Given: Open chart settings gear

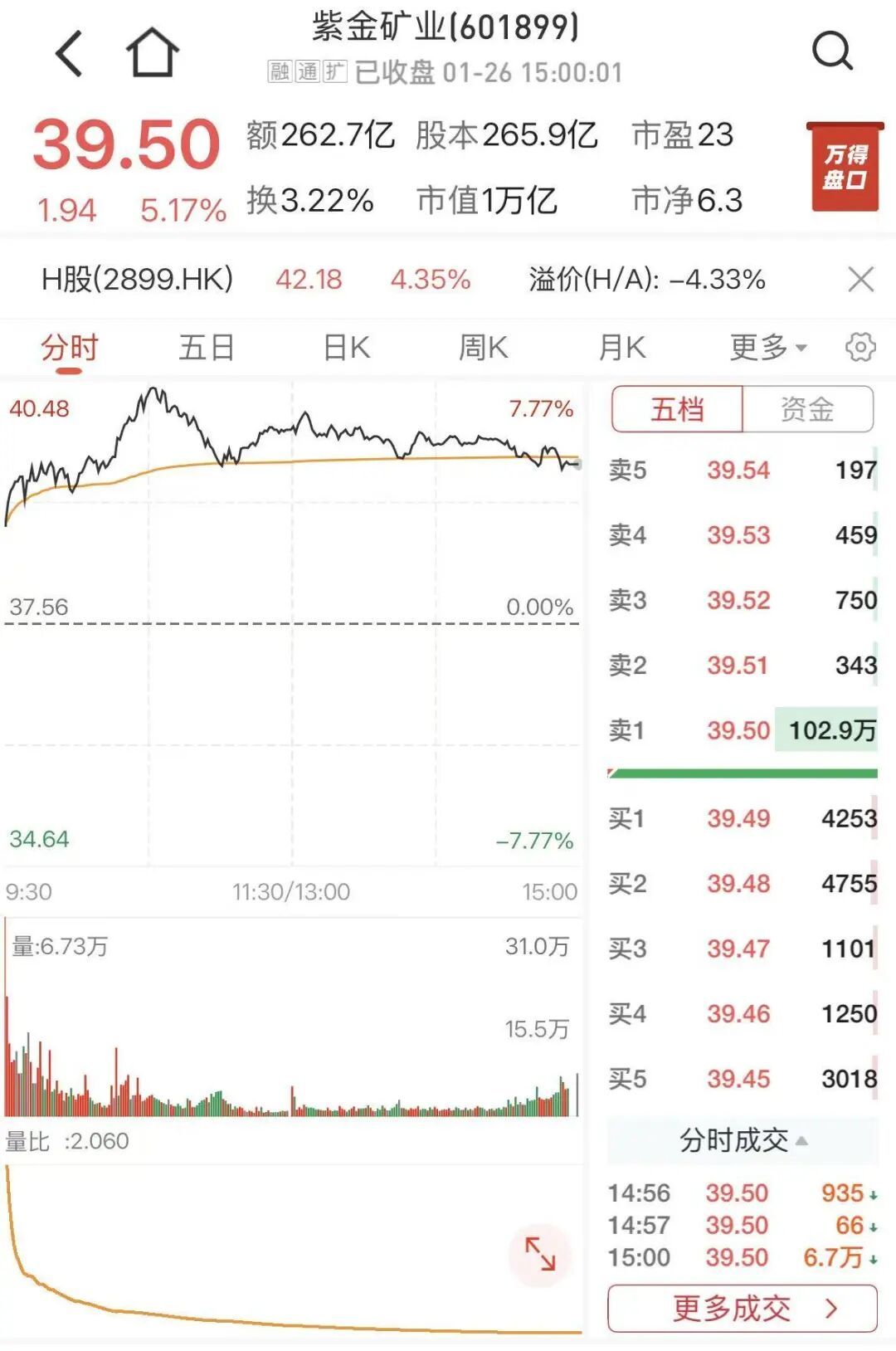Looking at the screenshot, I should click(x=860, y=348).
